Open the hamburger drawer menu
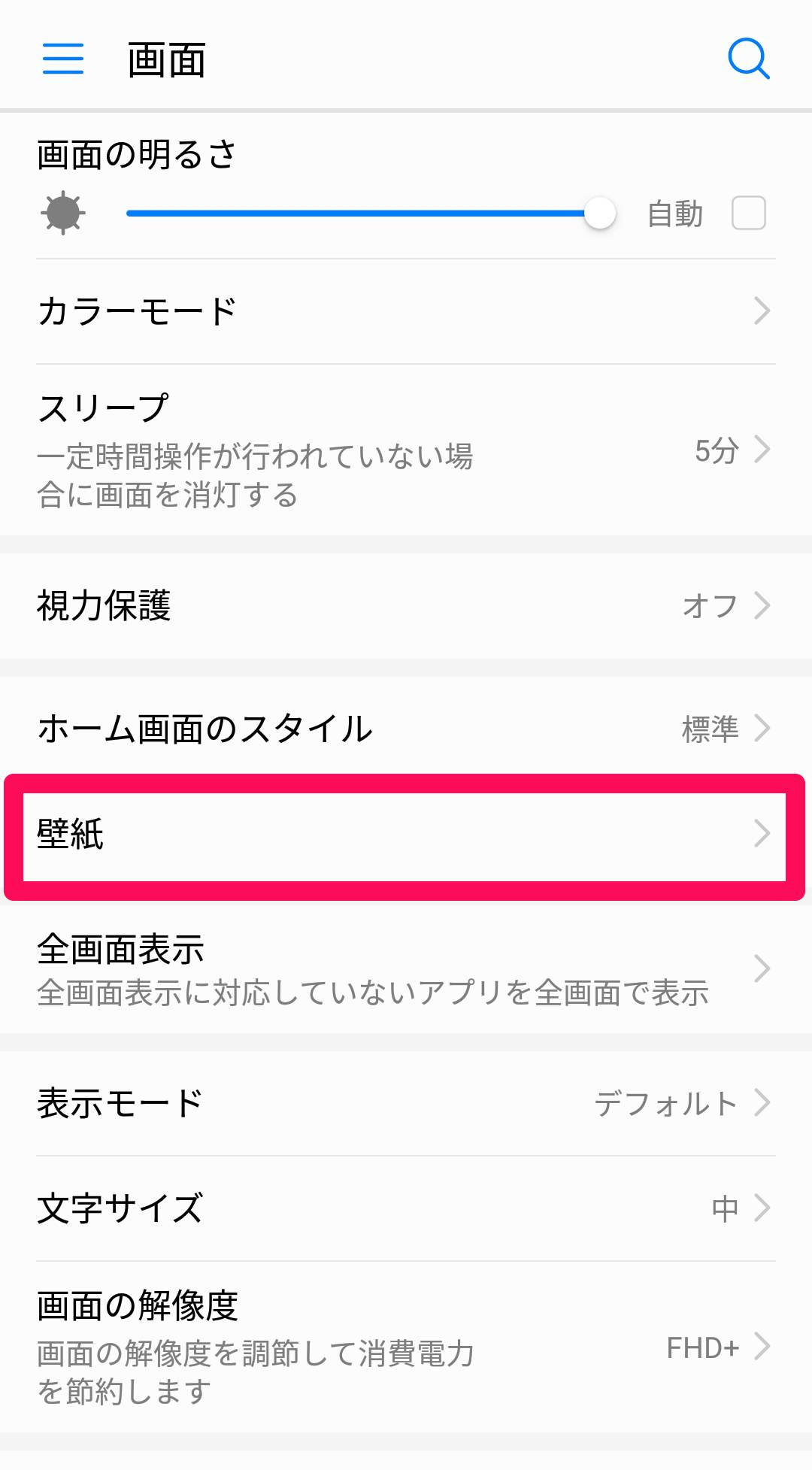Viewport: 812px width, 1470px height. 63,59
